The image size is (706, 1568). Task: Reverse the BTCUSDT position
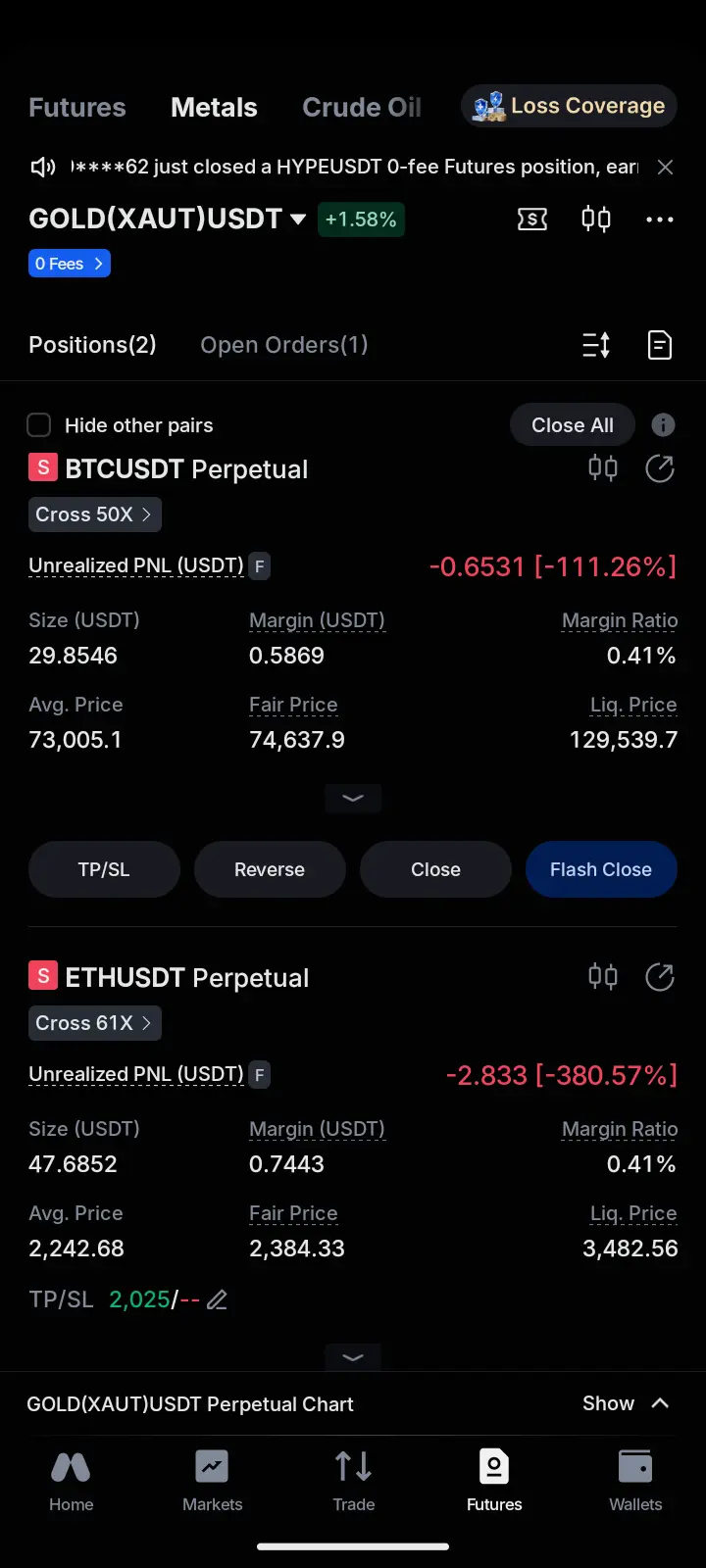(270, 869)
